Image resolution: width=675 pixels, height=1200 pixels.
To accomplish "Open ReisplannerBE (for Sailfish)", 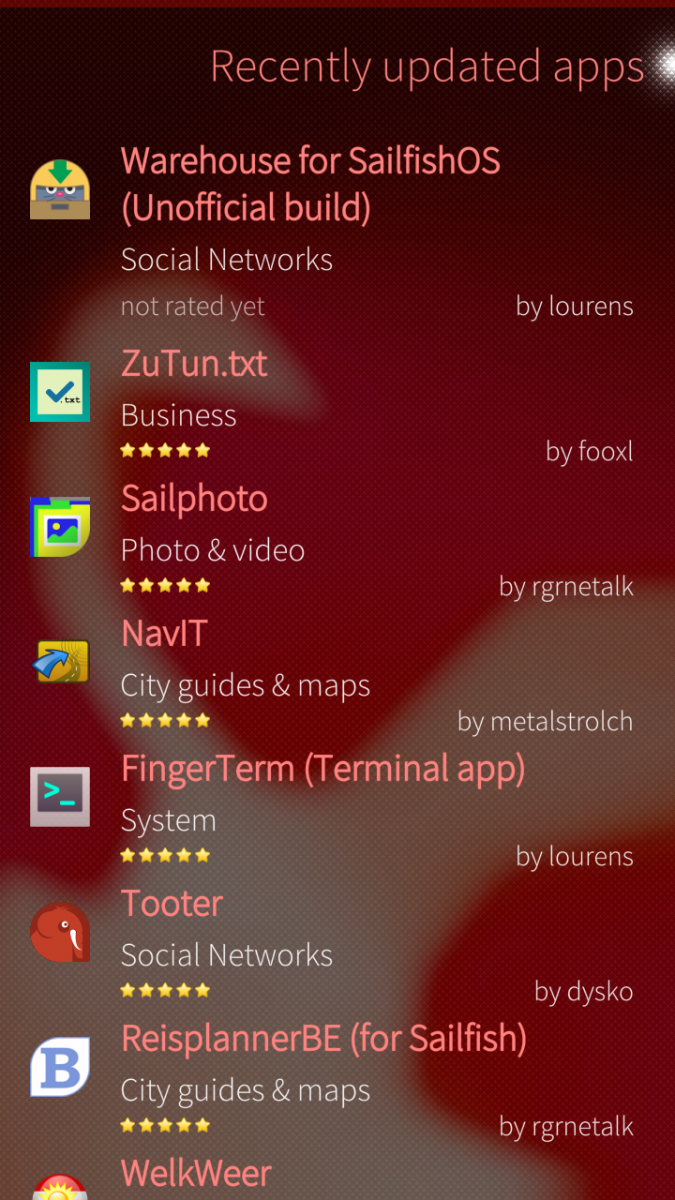I will click(x=323, y=1038).
